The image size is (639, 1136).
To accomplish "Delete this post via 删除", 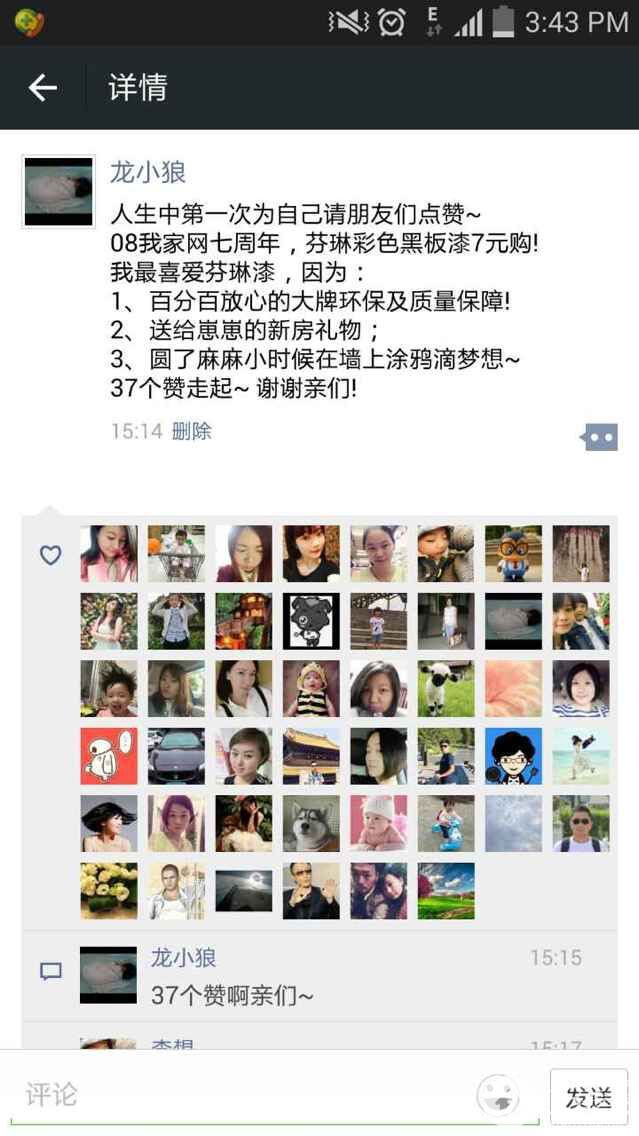I will click(192, 431).
